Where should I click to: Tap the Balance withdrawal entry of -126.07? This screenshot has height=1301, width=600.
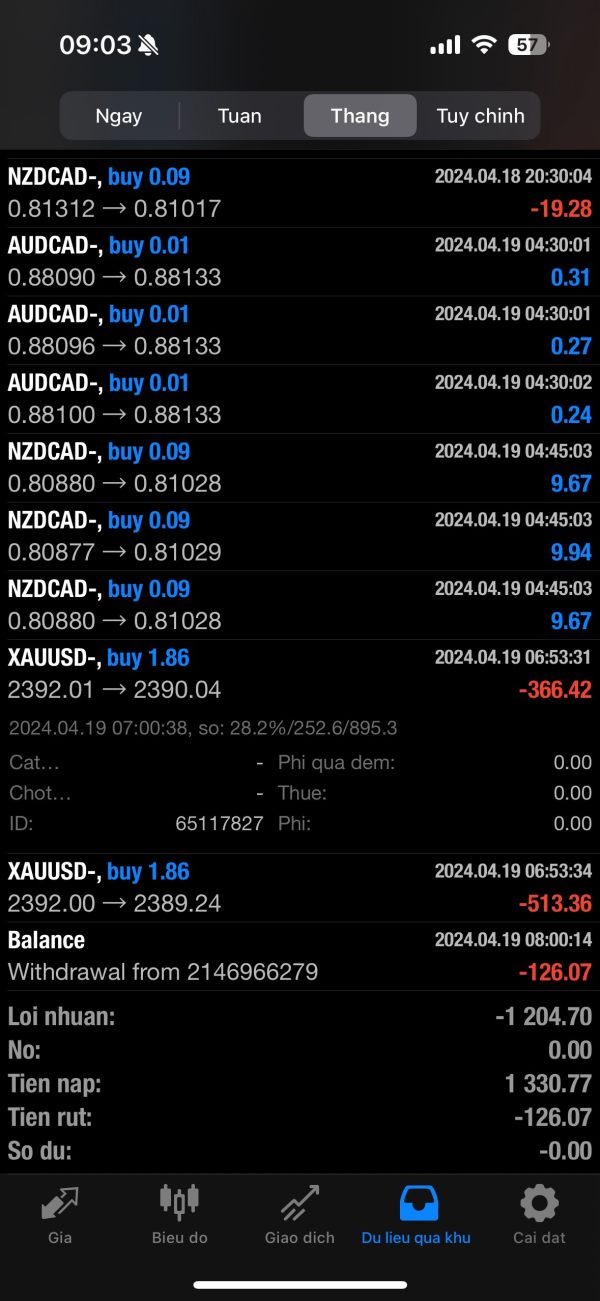300,956
